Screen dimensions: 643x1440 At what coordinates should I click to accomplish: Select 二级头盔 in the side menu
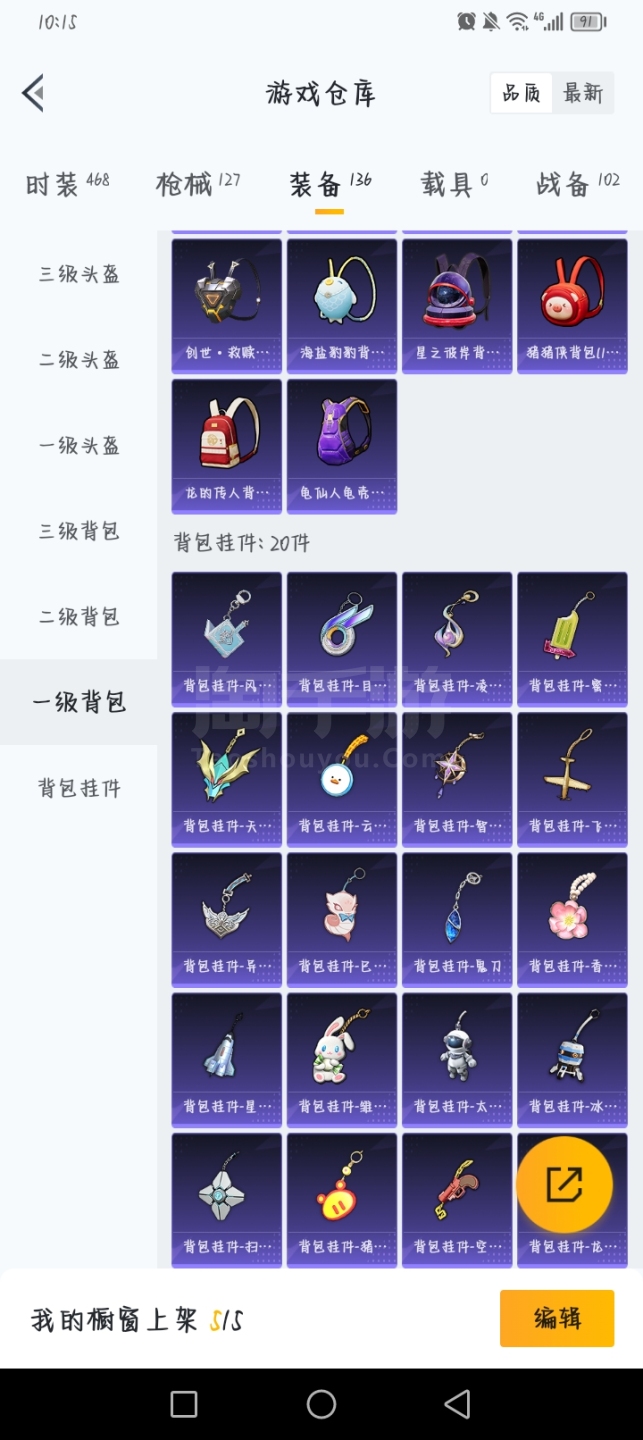[x=79, y=359]
